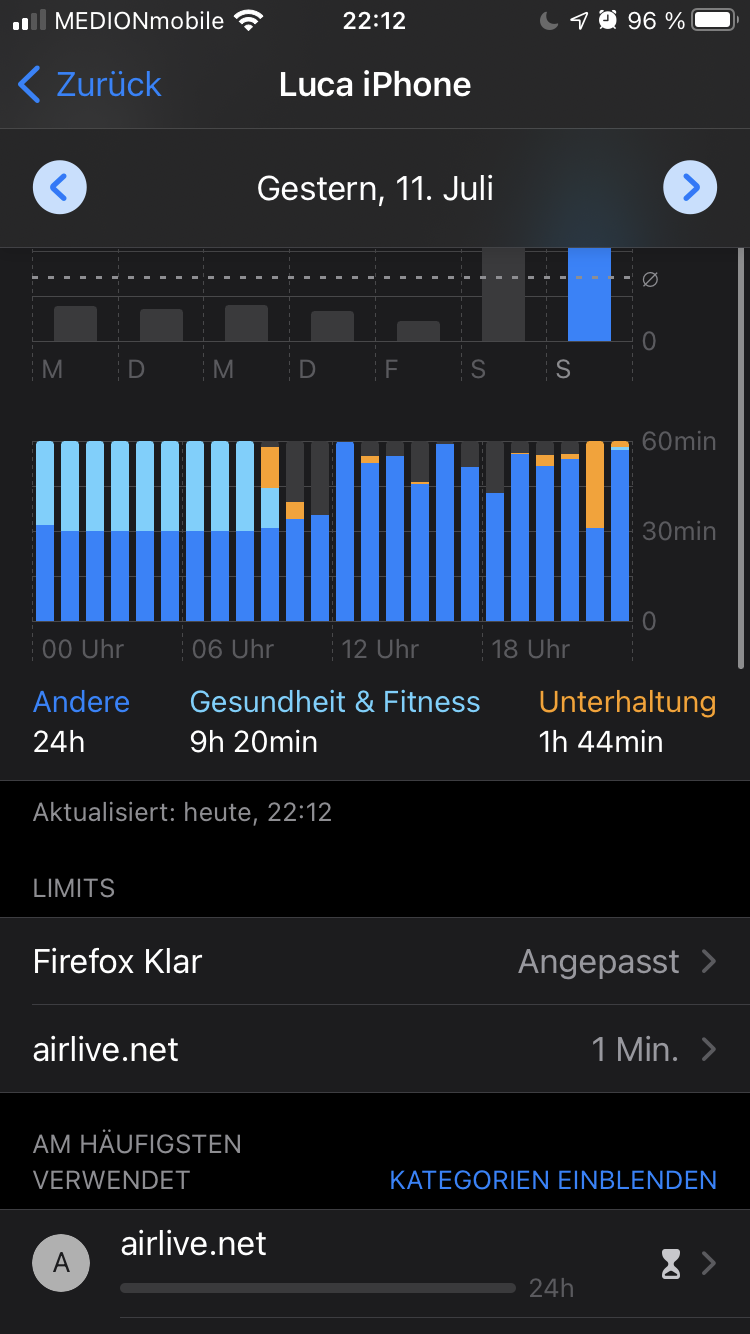Advance to the next day's usage

coord(690,188)
